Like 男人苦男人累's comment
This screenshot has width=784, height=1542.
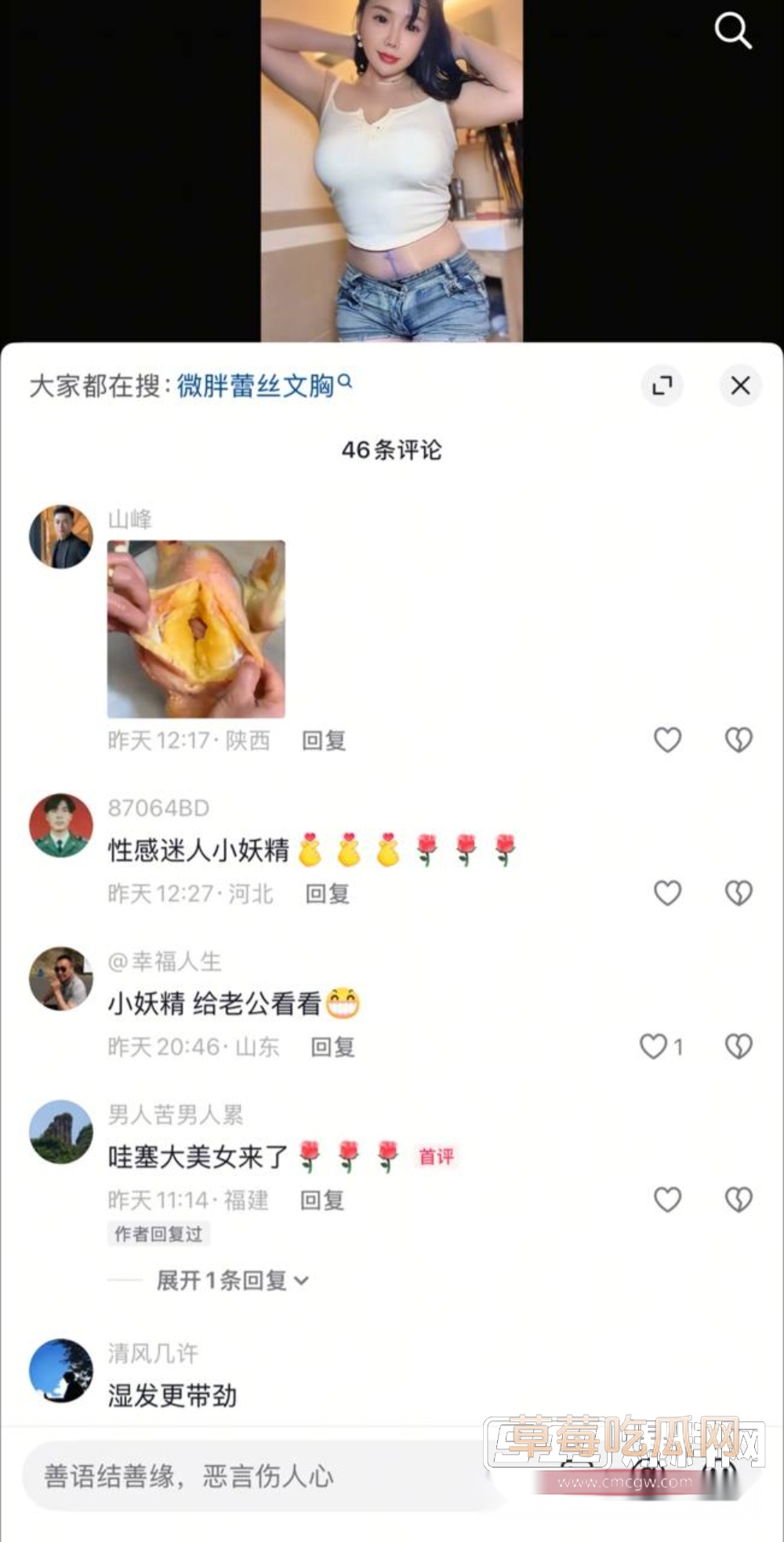tap(667, 1199)
